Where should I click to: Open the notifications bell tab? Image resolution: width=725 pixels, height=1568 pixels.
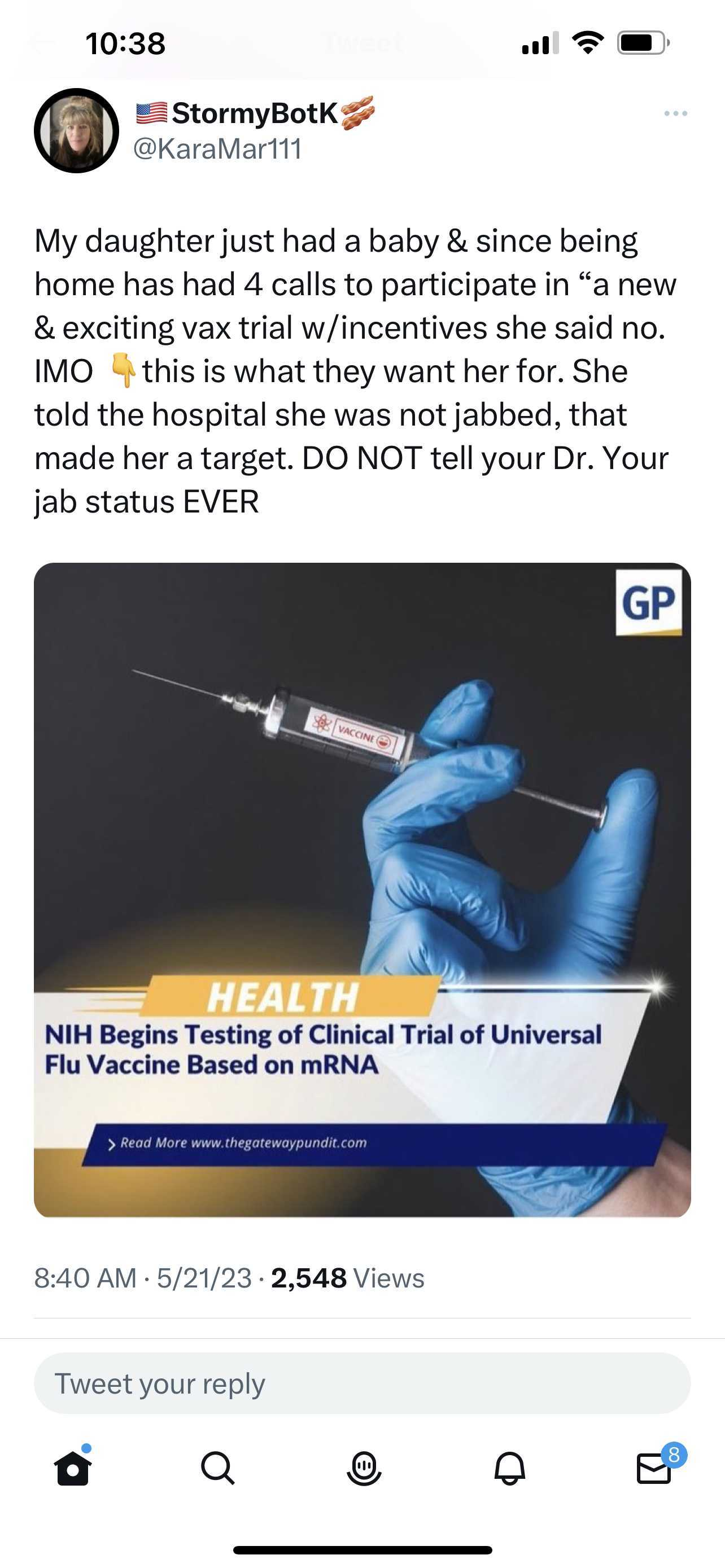coord(509,1468)
